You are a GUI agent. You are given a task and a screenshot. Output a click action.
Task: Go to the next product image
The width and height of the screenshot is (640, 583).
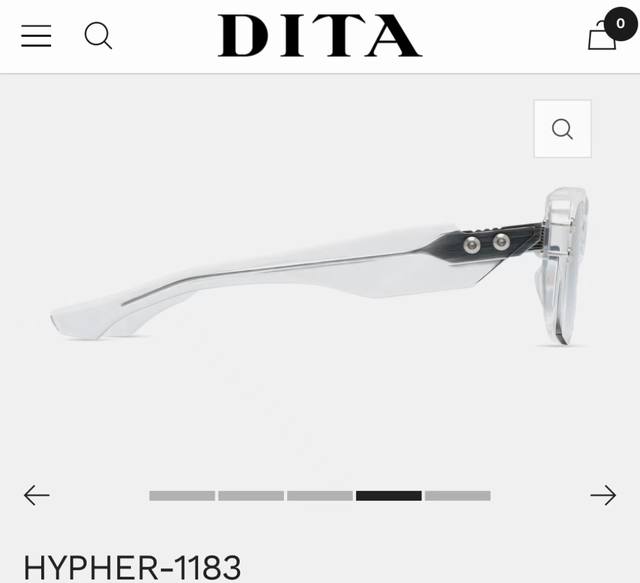point(603,495)
